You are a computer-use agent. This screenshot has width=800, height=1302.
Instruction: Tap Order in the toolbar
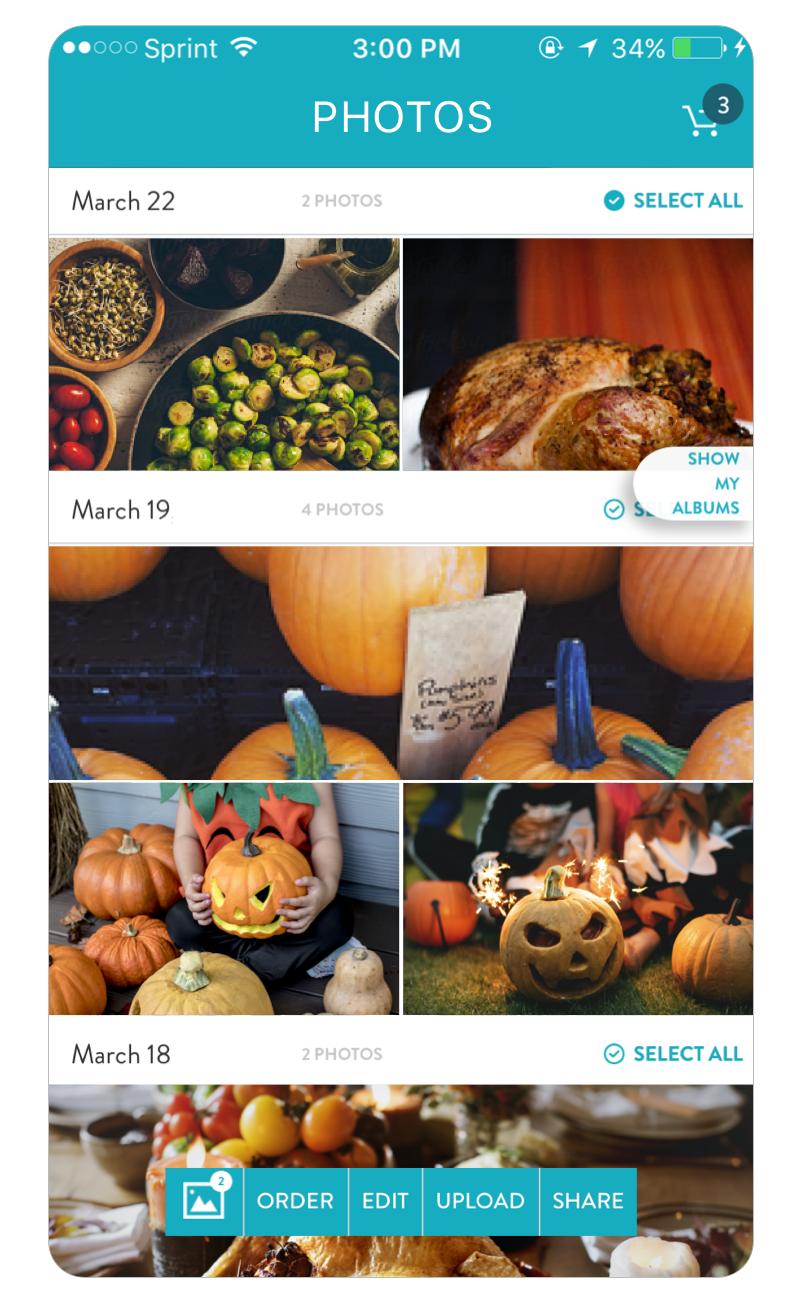(295, 1201)
